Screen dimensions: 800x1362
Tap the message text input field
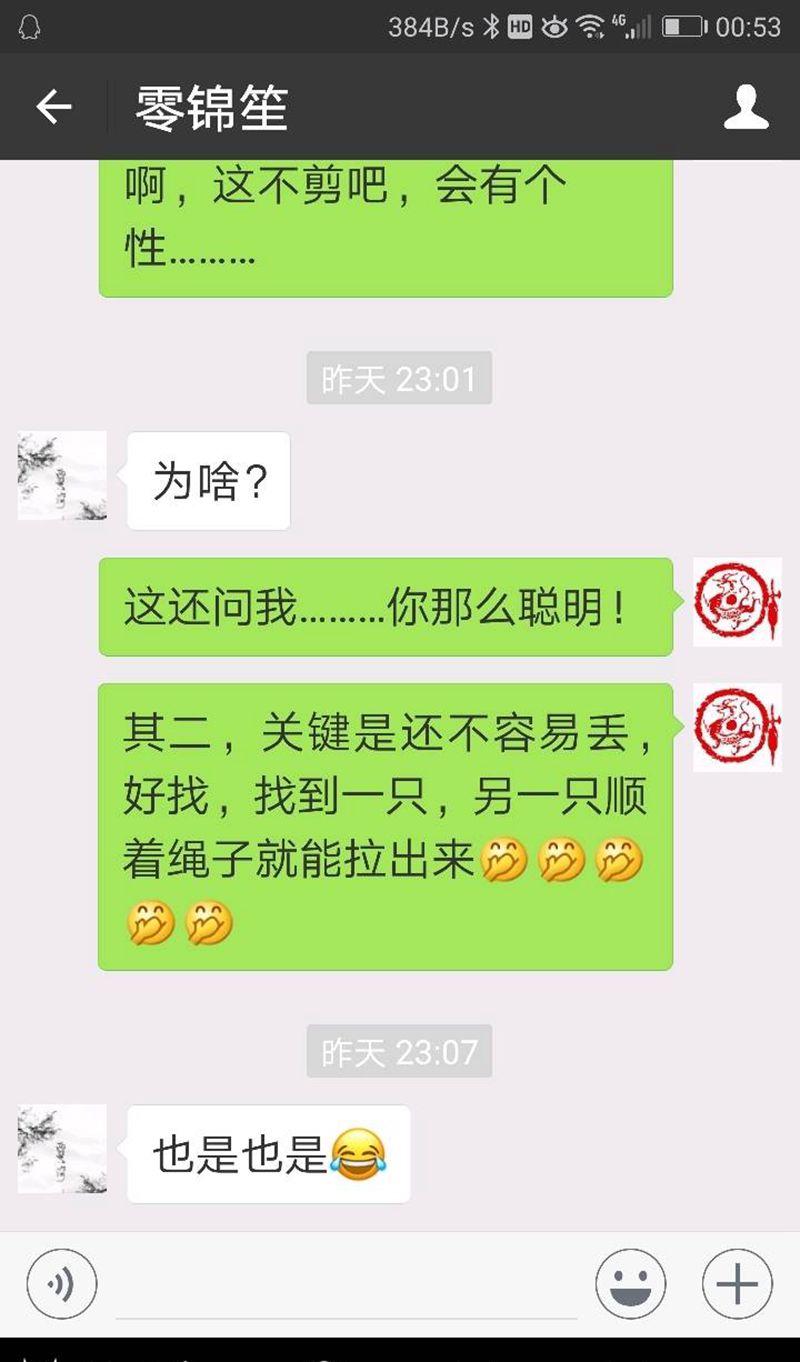pyautogui.click(x=345, y=1286)
